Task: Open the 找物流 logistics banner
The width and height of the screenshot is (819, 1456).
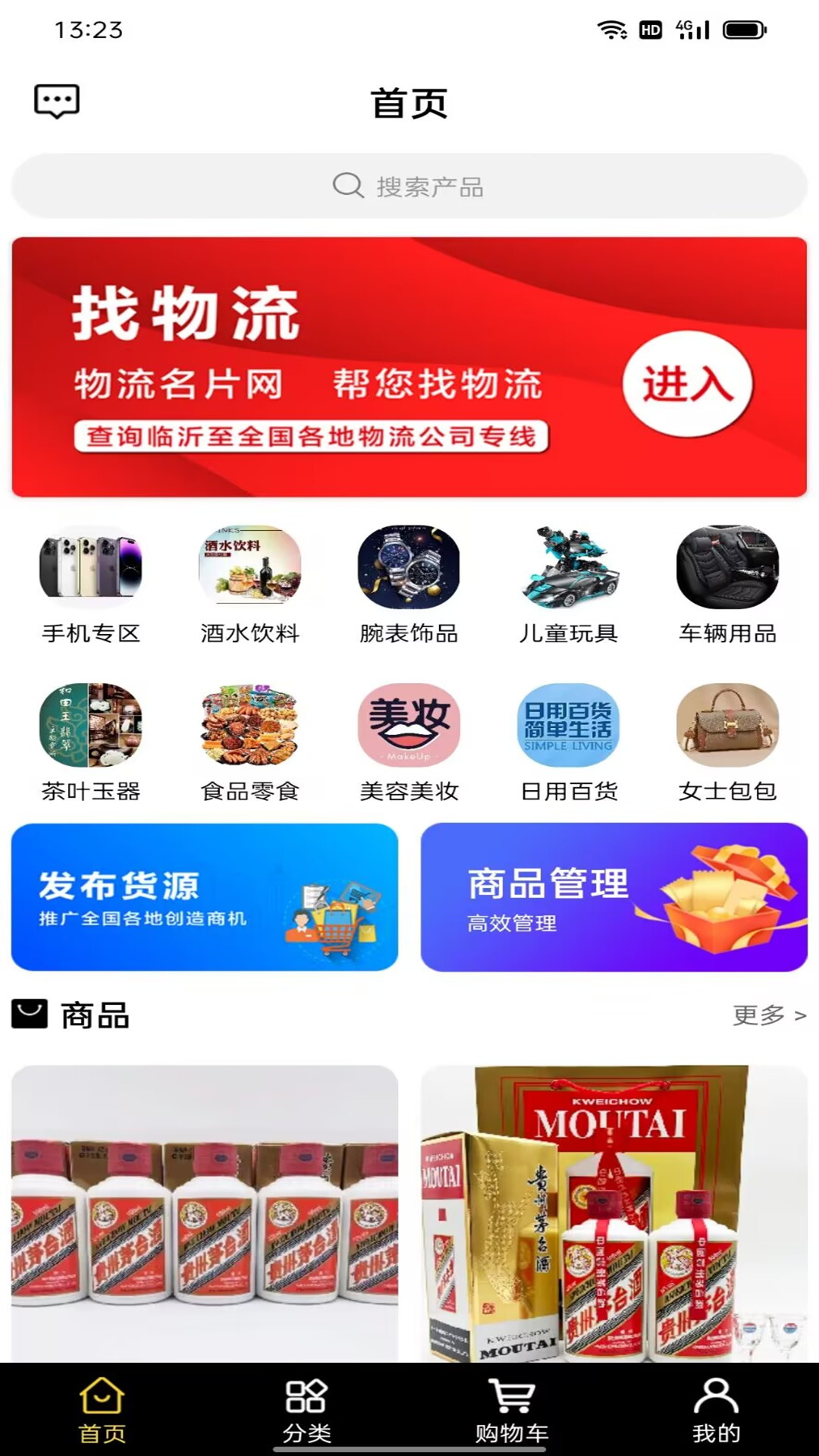Action: pyautogui.click(x=409, y=367)
